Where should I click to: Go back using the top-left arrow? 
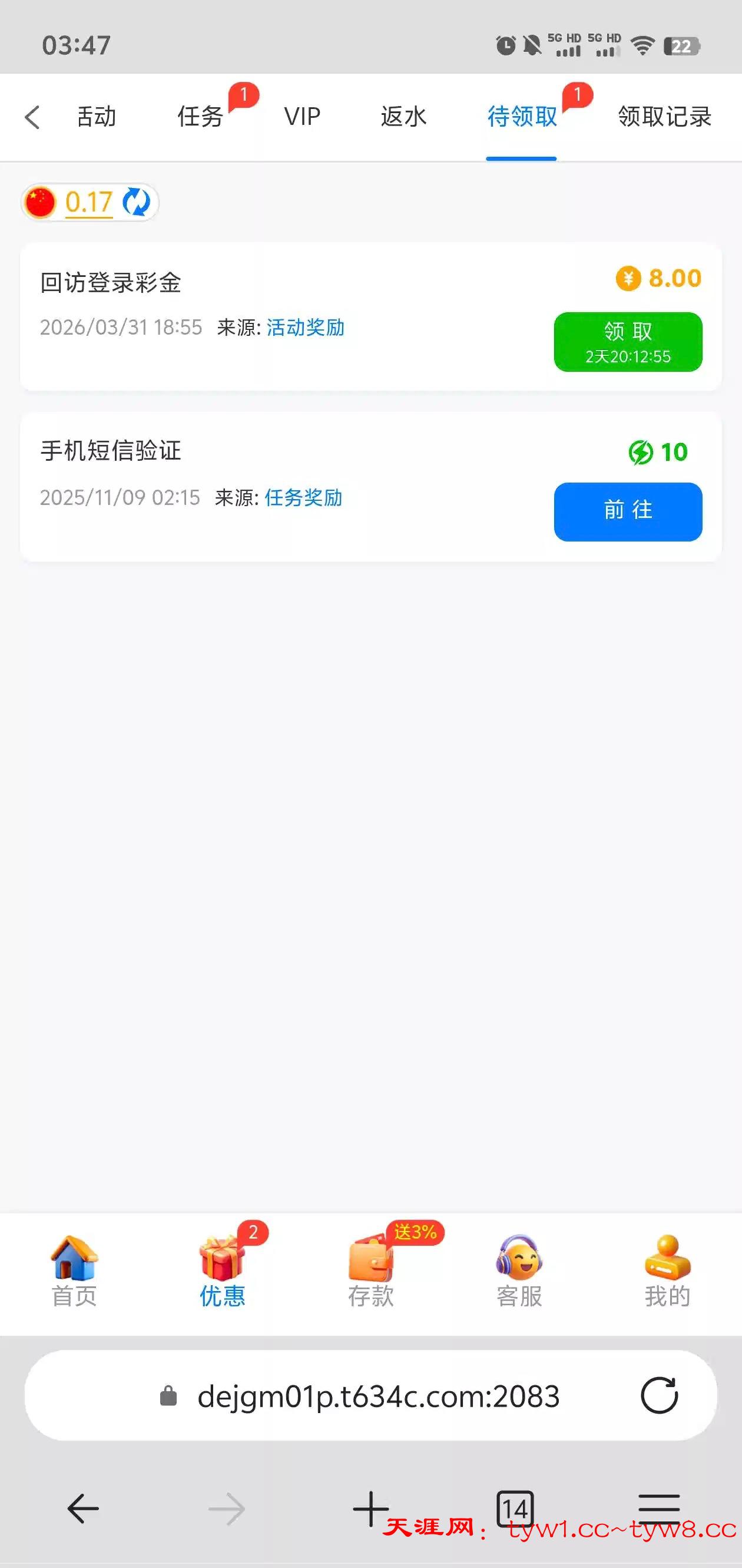[32, 117]
